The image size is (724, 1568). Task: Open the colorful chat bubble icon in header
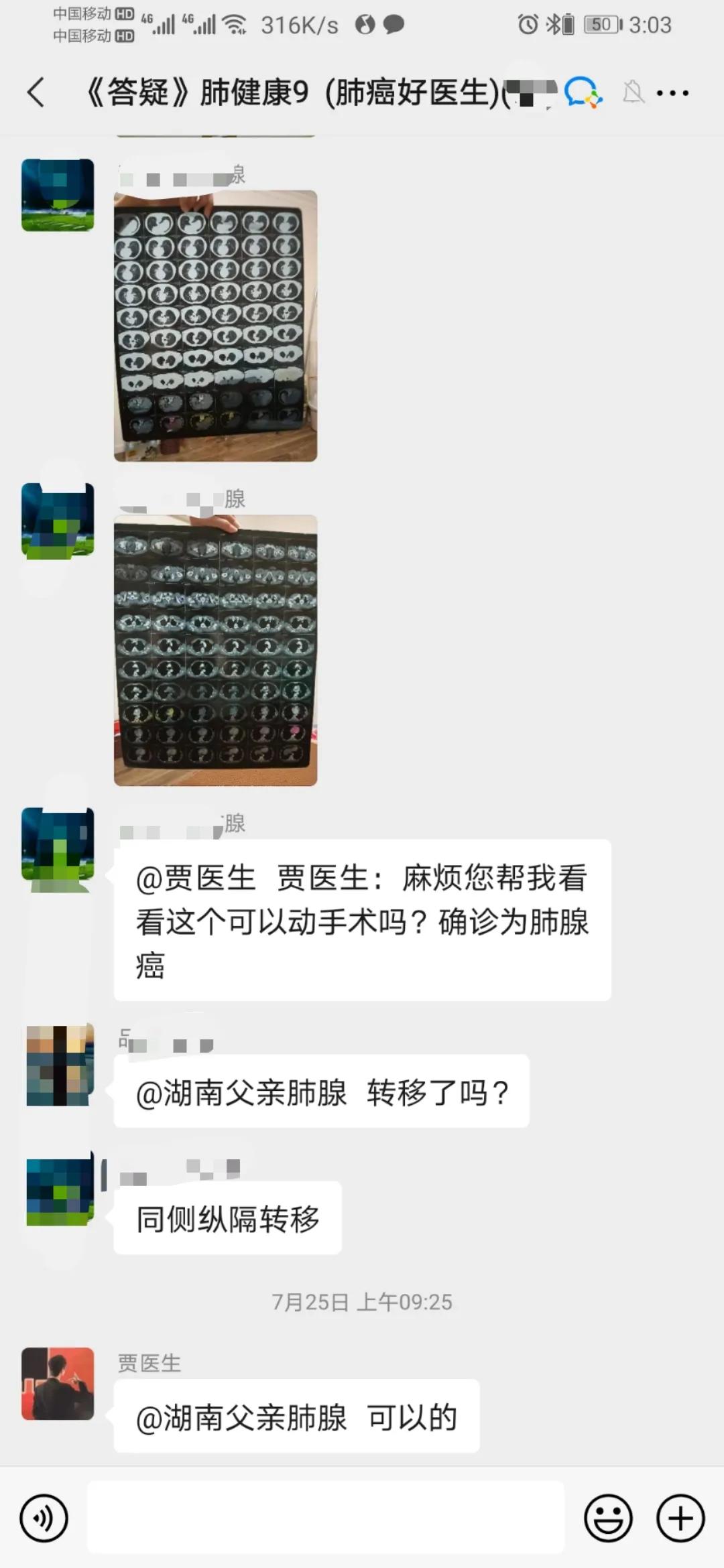[x=583, y=92]
